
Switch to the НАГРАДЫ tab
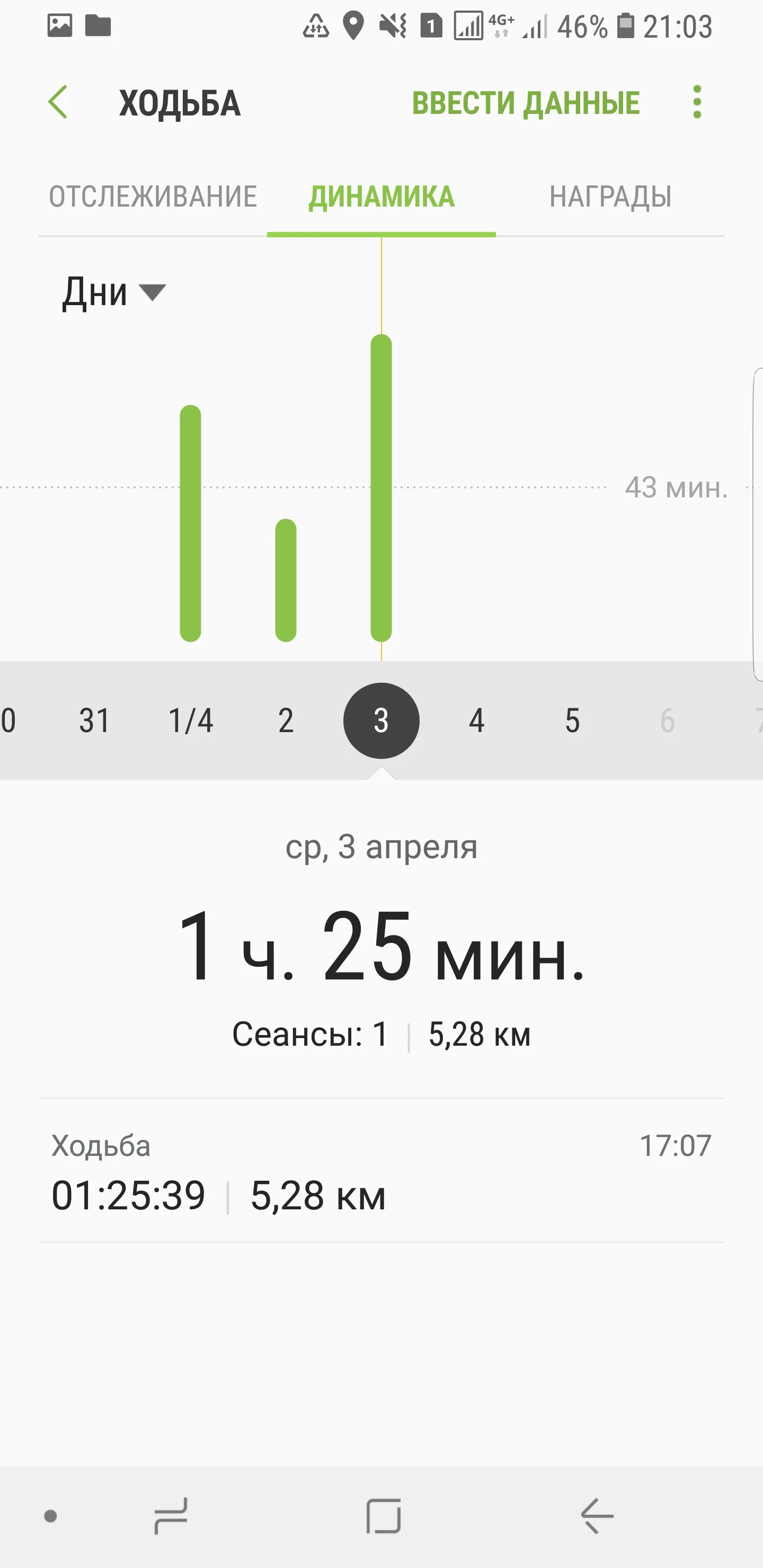[610, 197]
